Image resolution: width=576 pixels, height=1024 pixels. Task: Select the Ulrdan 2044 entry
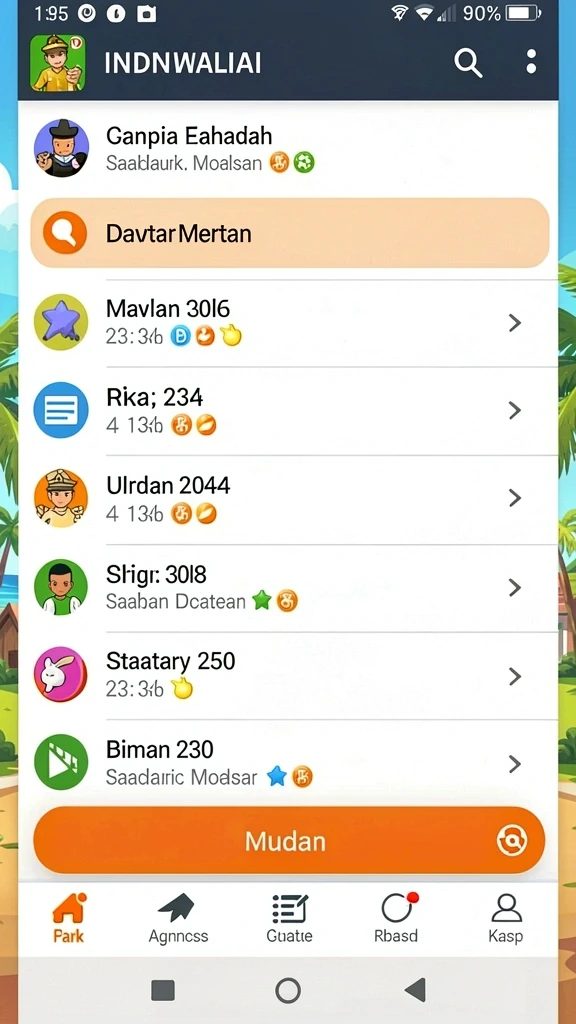[288, 499]
